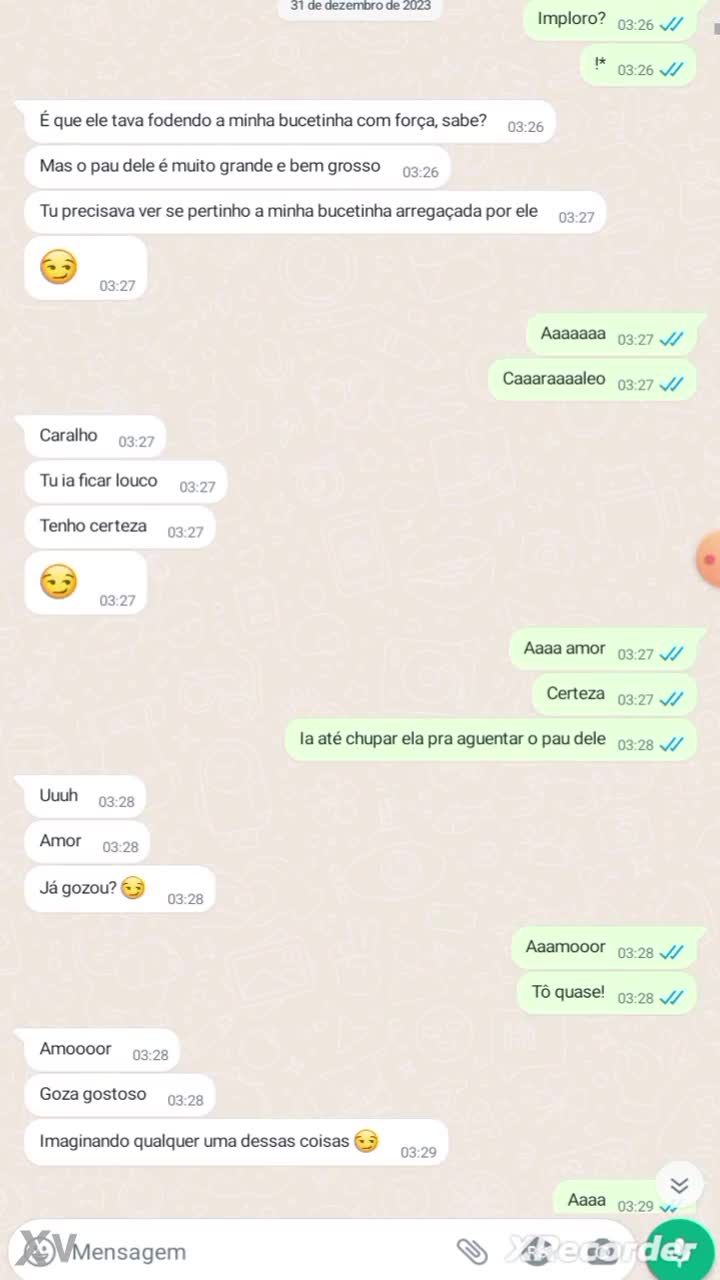720x1280 pixels.
Task: Open the attachment paperclip menu
Action: [471, 1250]
